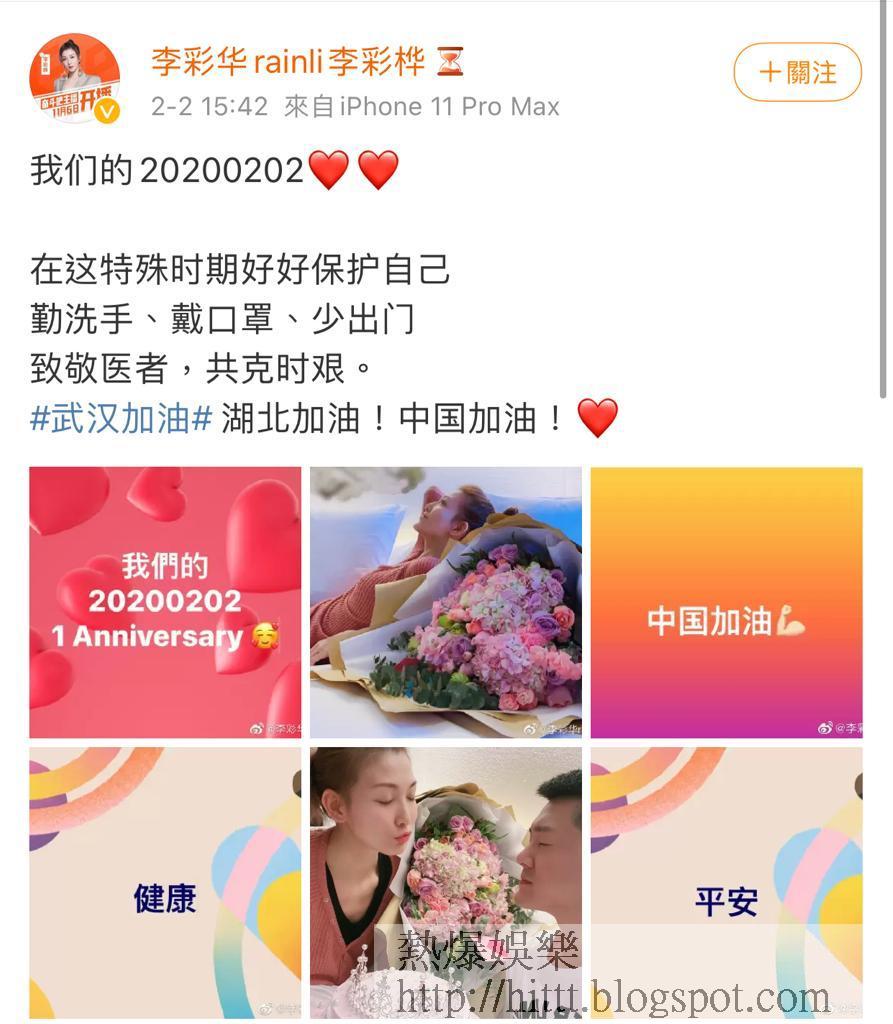Open the 中国加油 gradient image
893x1024 pixels.
coord(726,602)
